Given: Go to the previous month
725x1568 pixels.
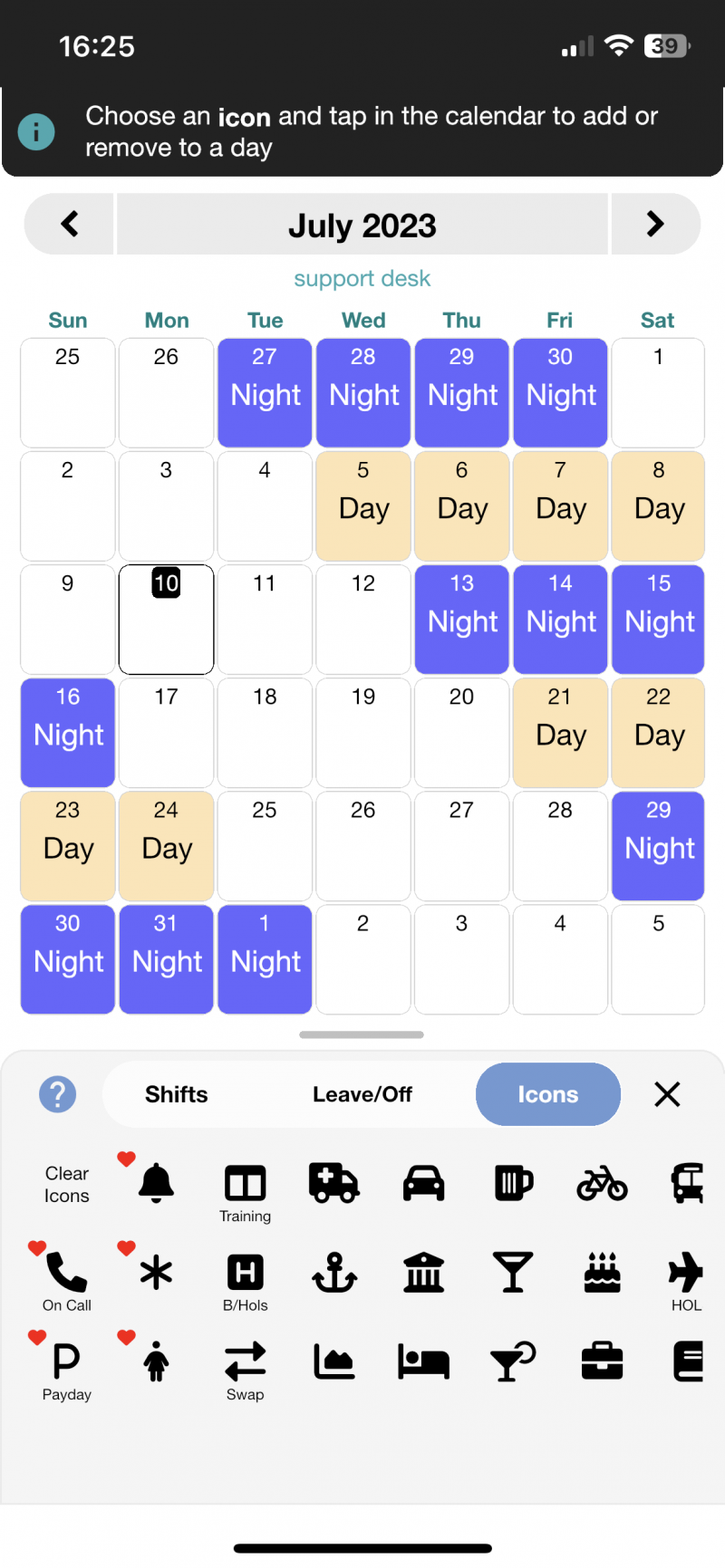Looking at the screenshot, I should click(68, 224).
